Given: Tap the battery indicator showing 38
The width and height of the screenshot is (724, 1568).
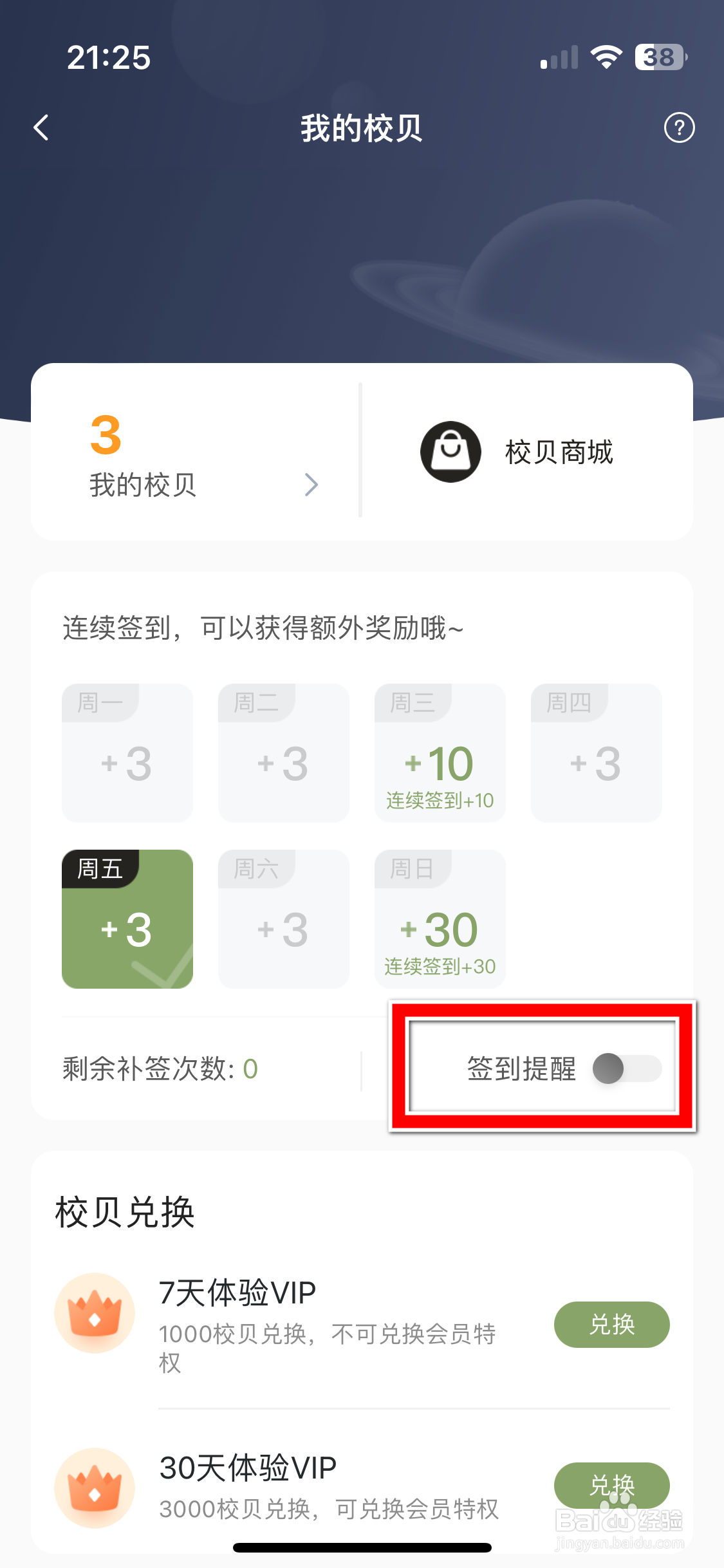Looking at the screenshot, I should (x=658, y=57).
